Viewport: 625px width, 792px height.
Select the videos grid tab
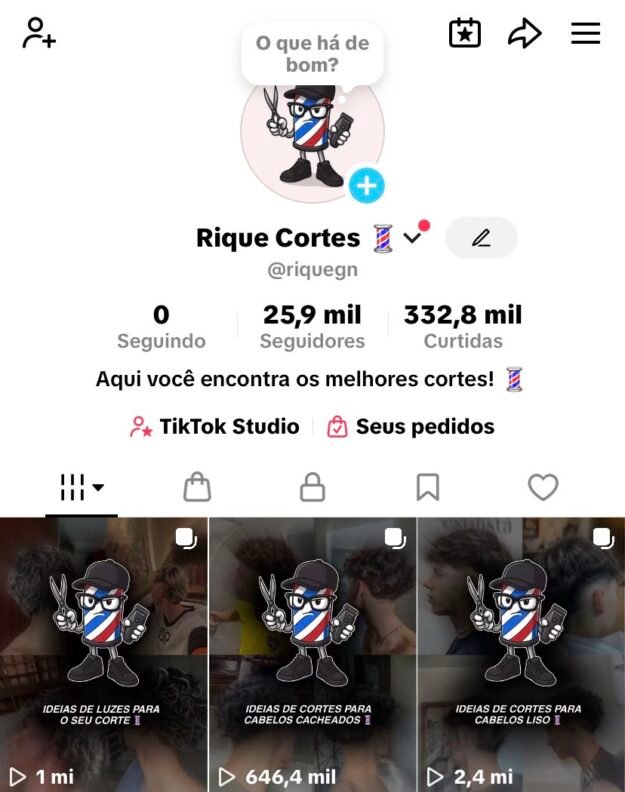tap(81, 488)
